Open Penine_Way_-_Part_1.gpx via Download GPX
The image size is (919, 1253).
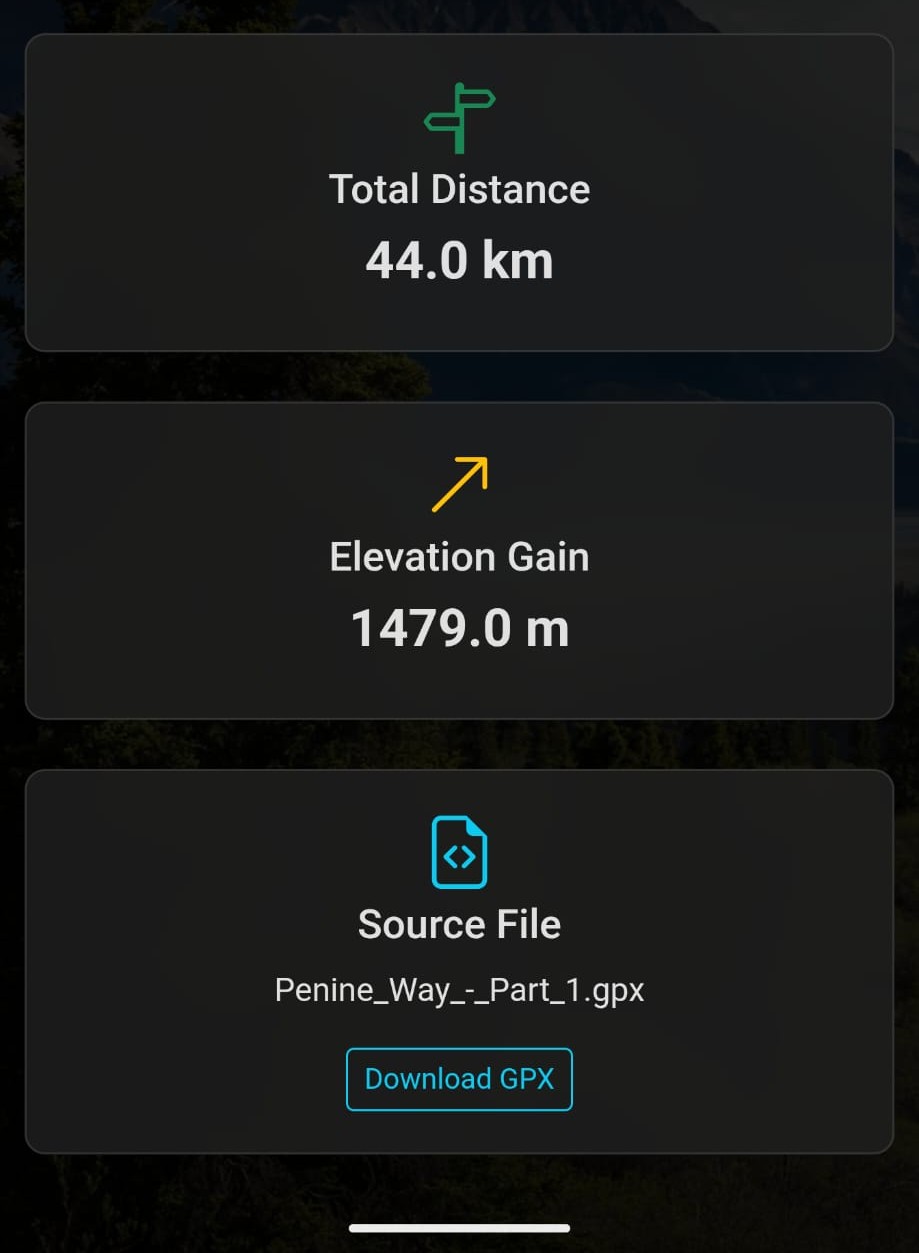tap(459, 1079)
